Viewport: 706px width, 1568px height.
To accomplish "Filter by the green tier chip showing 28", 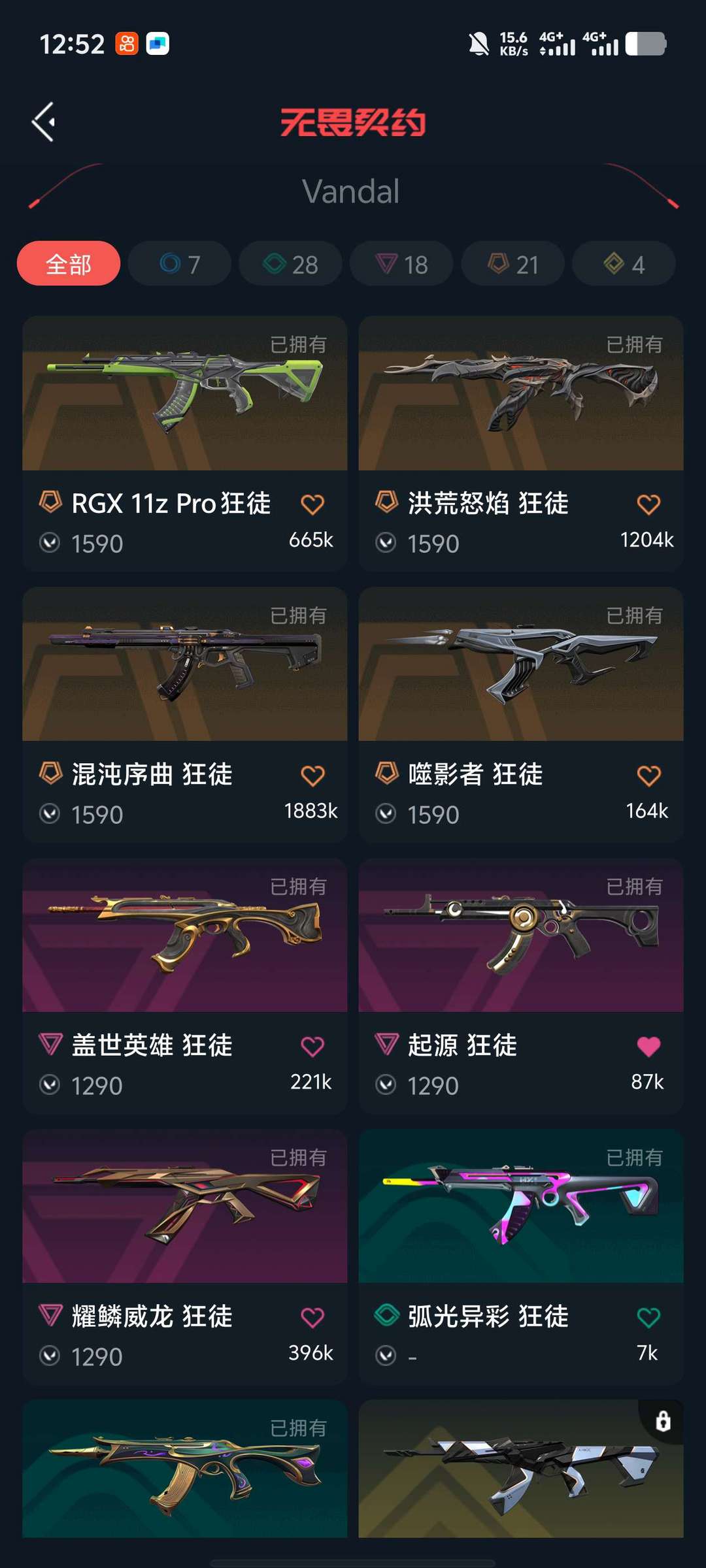I will [x=290, y=264].
